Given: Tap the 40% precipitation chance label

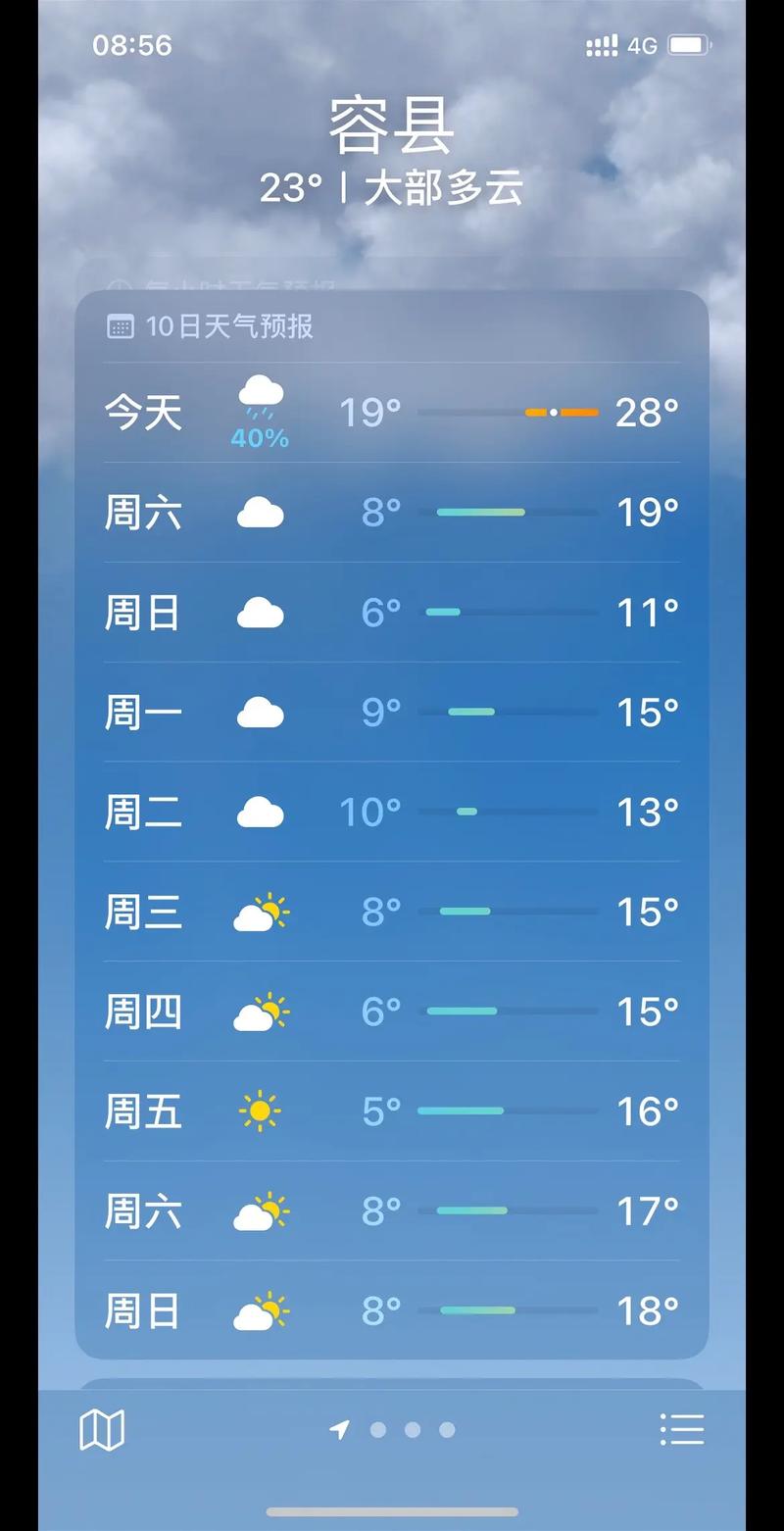Looking at the screenshot, I should 258,438.
